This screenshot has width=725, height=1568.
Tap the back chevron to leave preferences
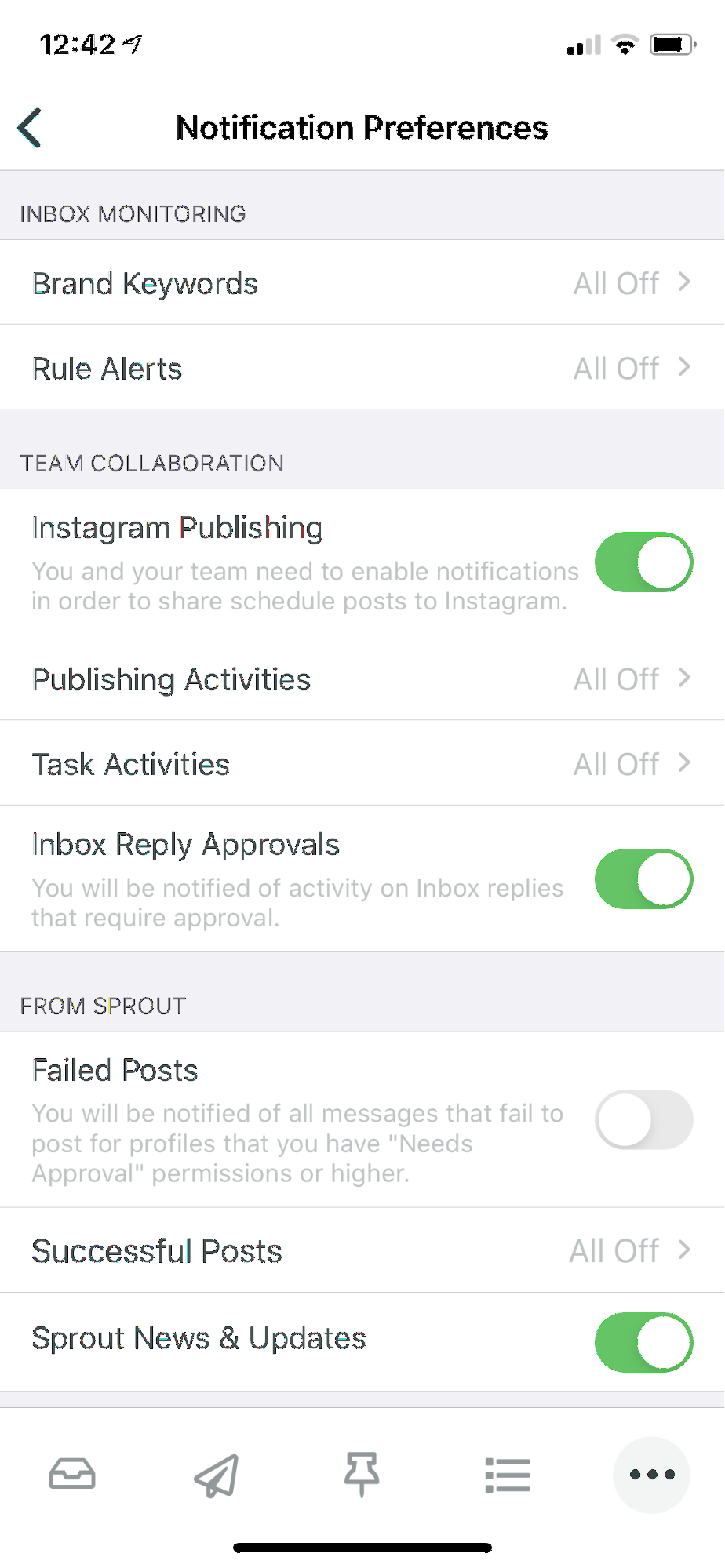(x=28, y=127)
